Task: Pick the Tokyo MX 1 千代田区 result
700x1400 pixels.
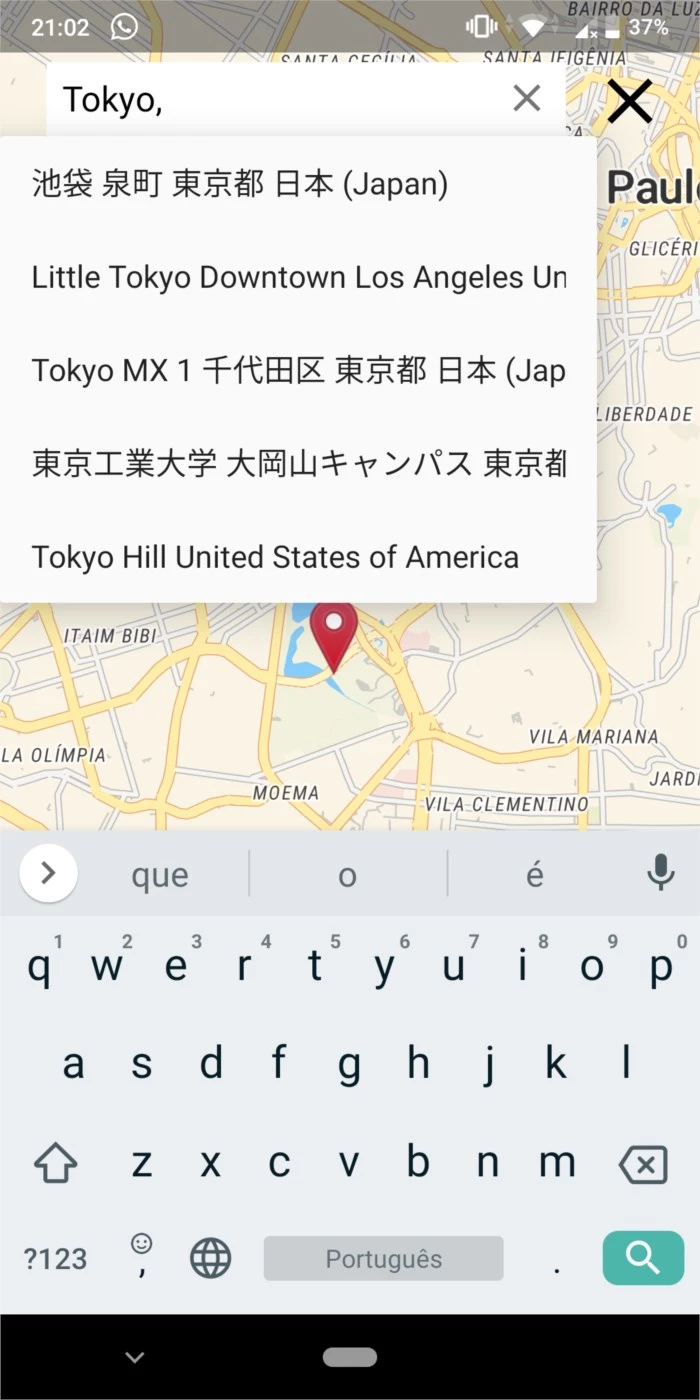Action: pos(298,370)
